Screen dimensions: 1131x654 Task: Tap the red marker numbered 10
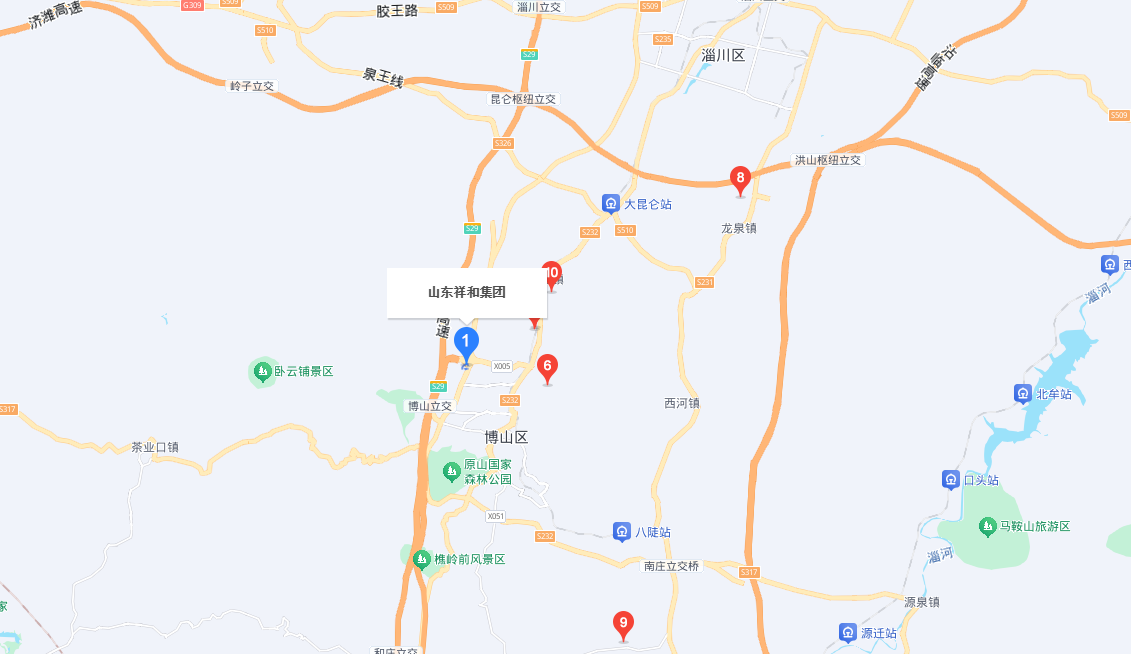click(553, 273)
